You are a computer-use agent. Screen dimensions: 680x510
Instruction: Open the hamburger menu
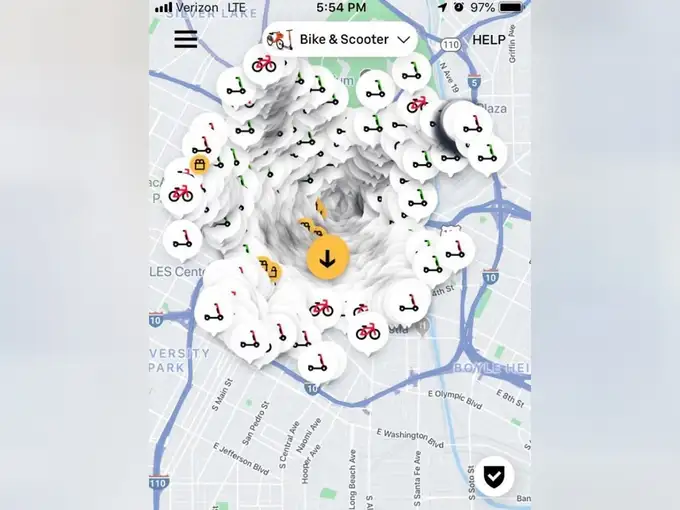point(185,39)
